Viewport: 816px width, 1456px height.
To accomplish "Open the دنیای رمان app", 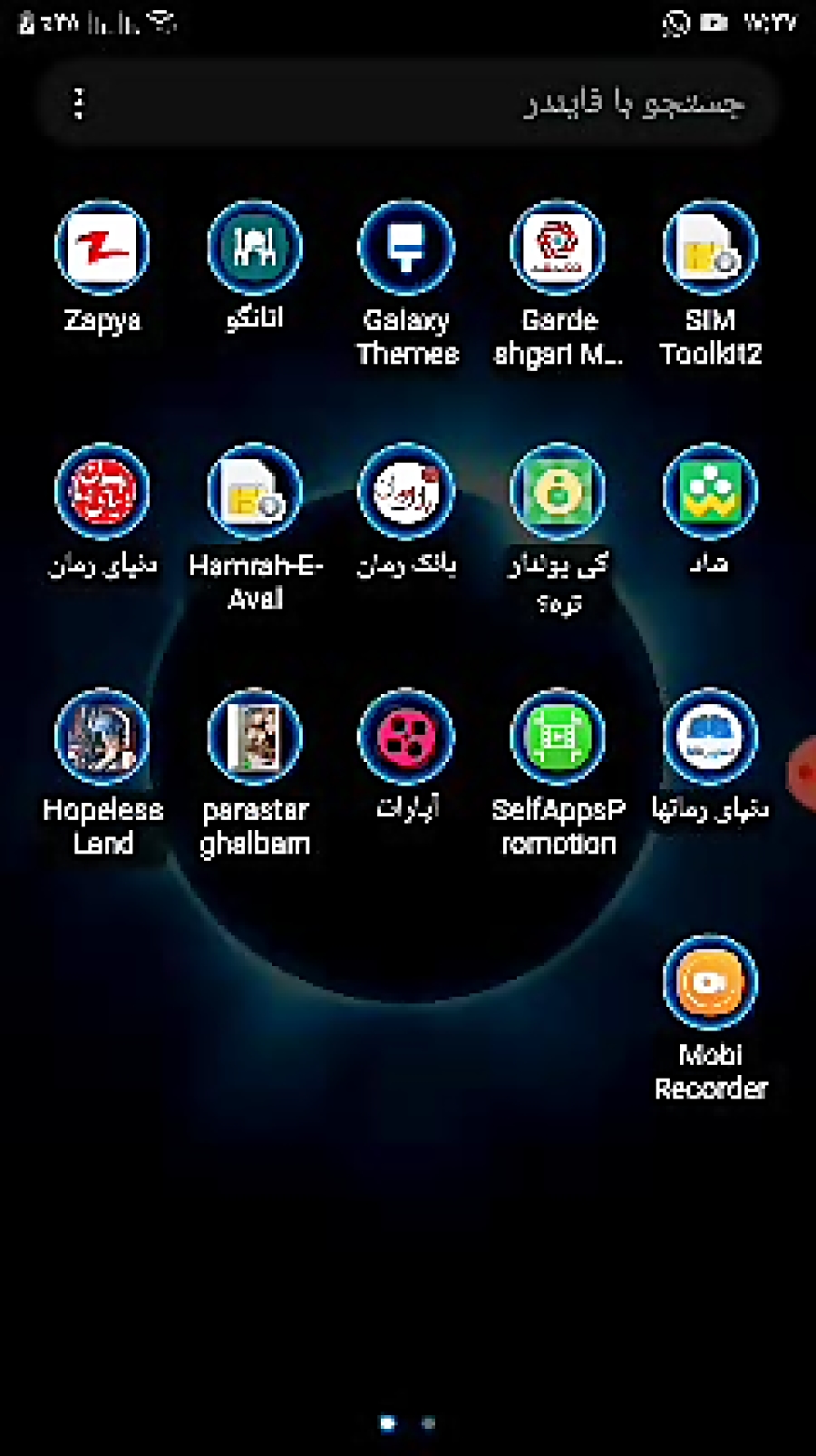I will (102, 493).
